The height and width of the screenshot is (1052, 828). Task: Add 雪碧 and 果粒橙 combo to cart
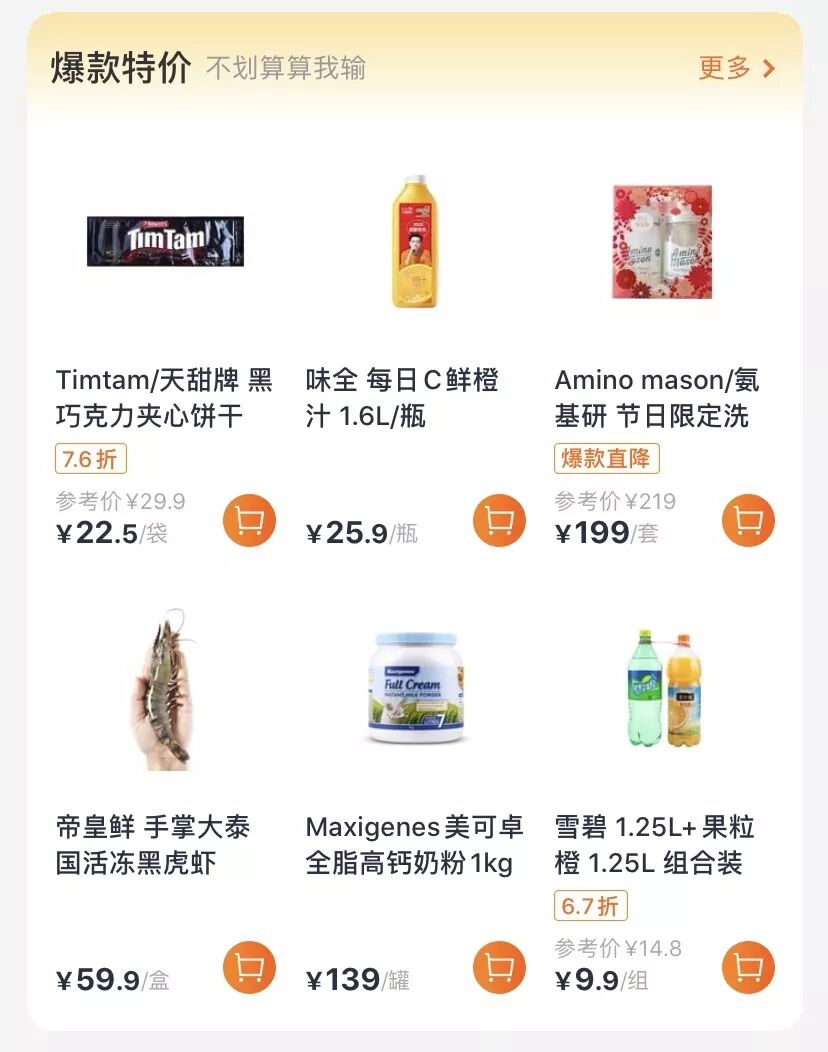[748, 967]
